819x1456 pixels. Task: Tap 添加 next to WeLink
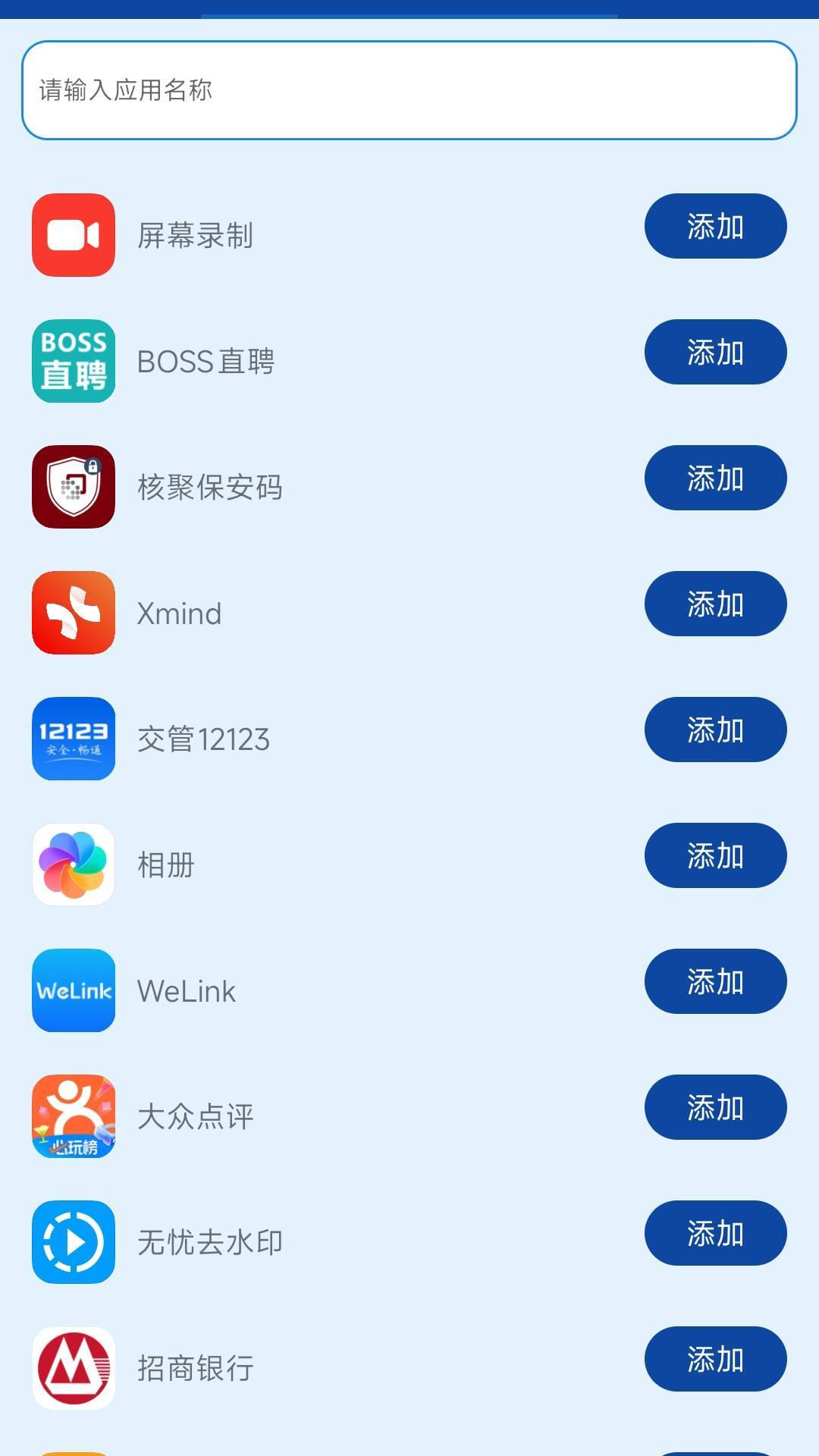coord(714,981)
